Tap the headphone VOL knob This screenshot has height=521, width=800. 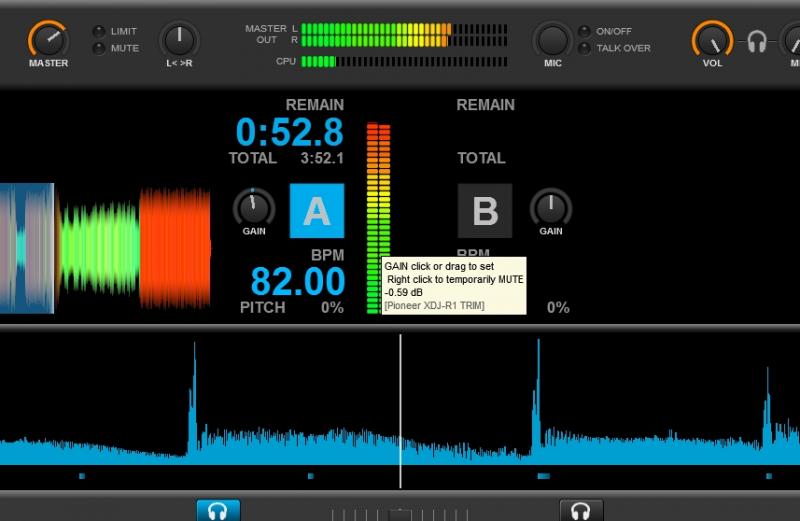[711, 40]
